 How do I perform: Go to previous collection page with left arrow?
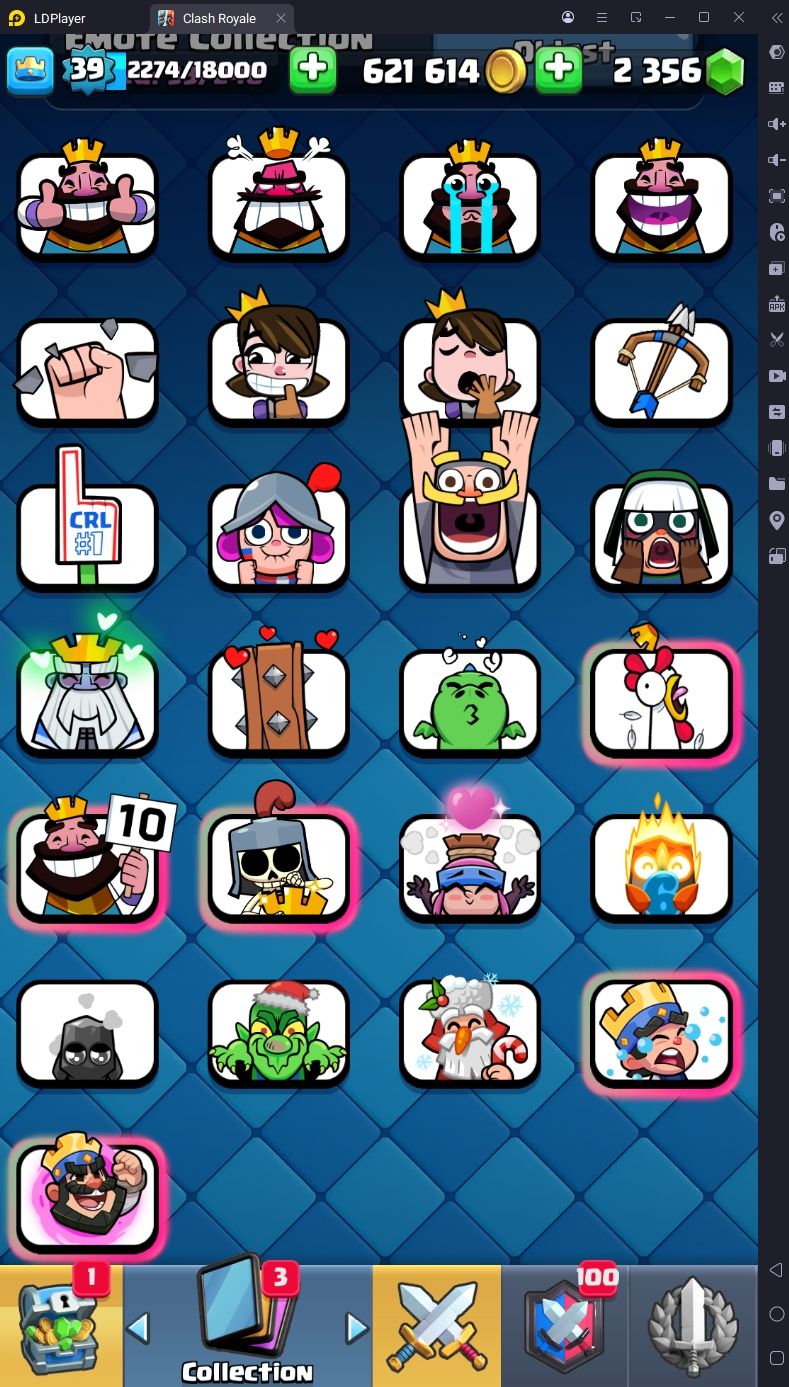click(139, 1328)
